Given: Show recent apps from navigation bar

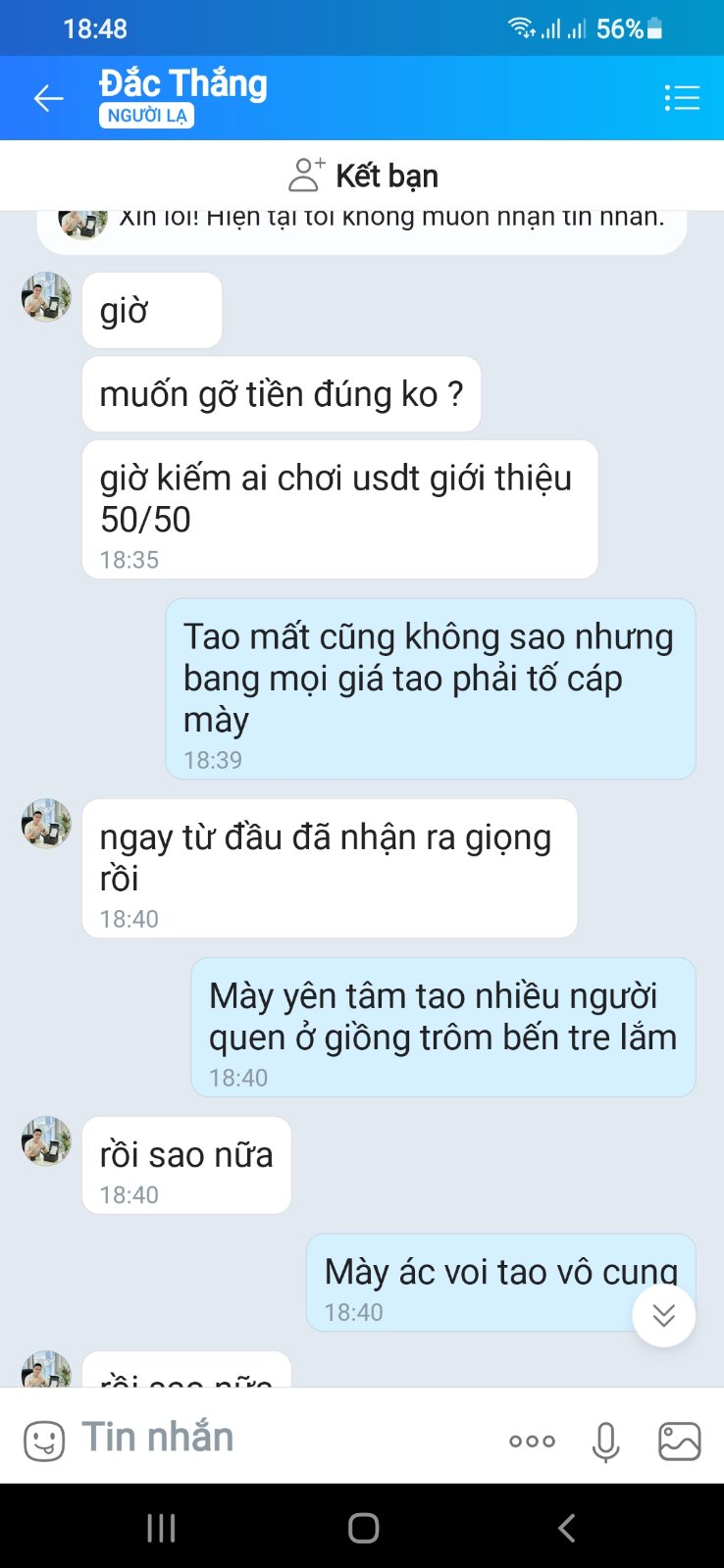Looking at the screenshot, I should tap(161, 1527).
